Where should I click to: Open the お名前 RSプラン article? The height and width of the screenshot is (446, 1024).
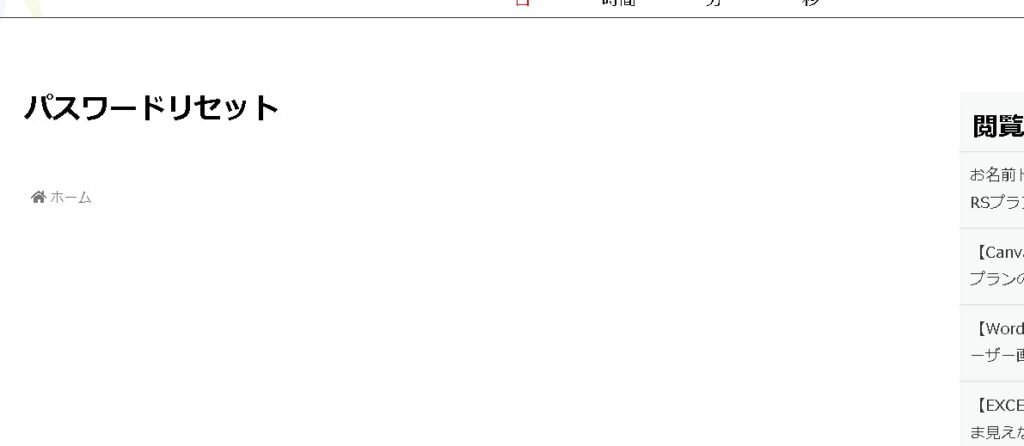click(996, 187)
